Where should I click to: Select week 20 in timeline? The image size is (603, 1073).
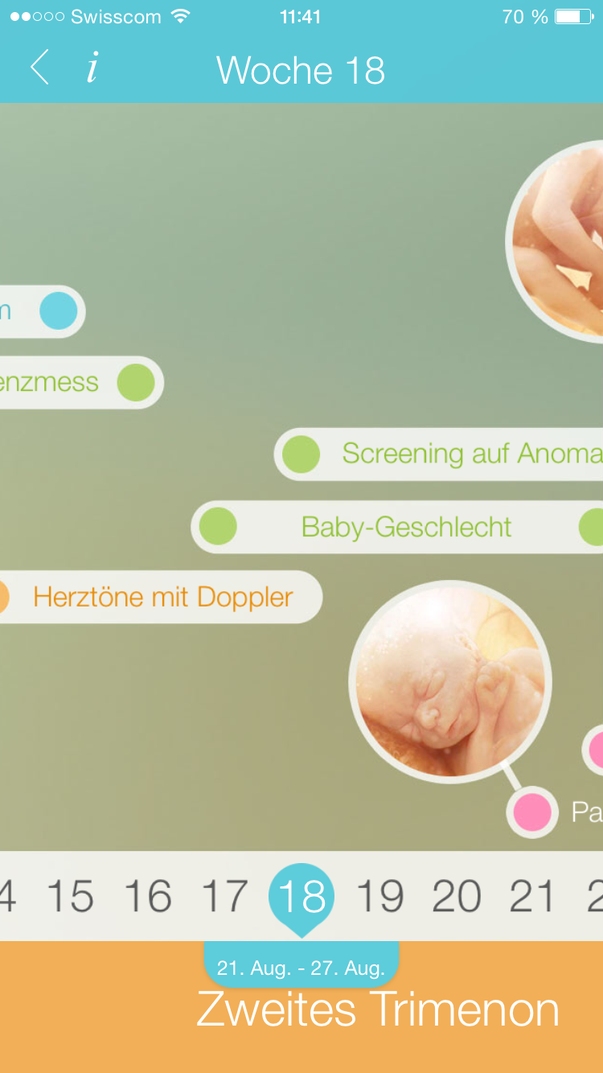(456, 898)
